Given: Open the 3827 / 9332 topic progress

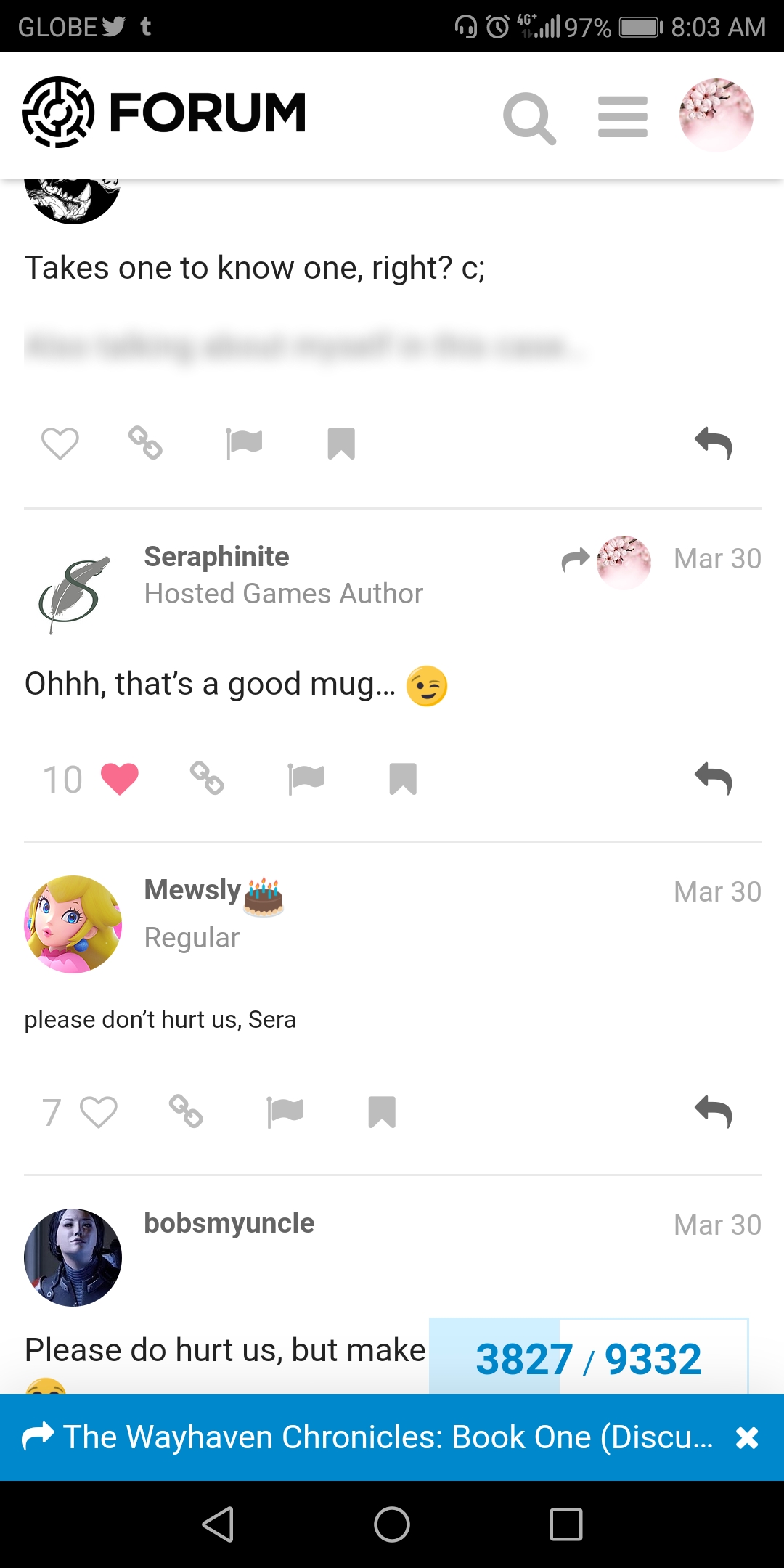Looking at the screenshot, I should pos(588,1359).
